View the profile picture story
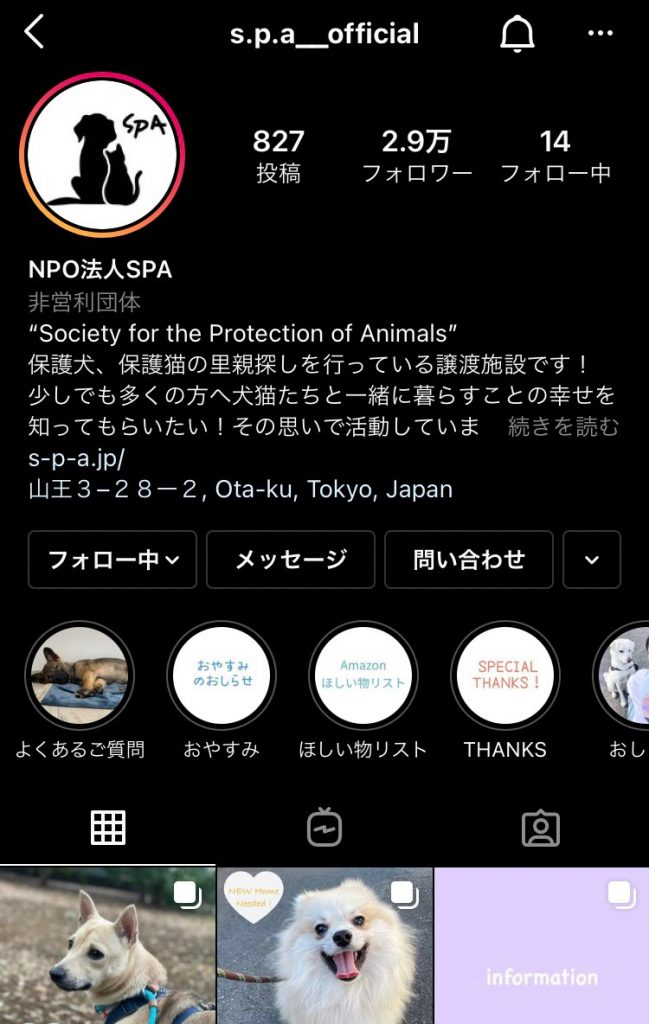This screenshot has width=649, height=1024. point(103,154)
